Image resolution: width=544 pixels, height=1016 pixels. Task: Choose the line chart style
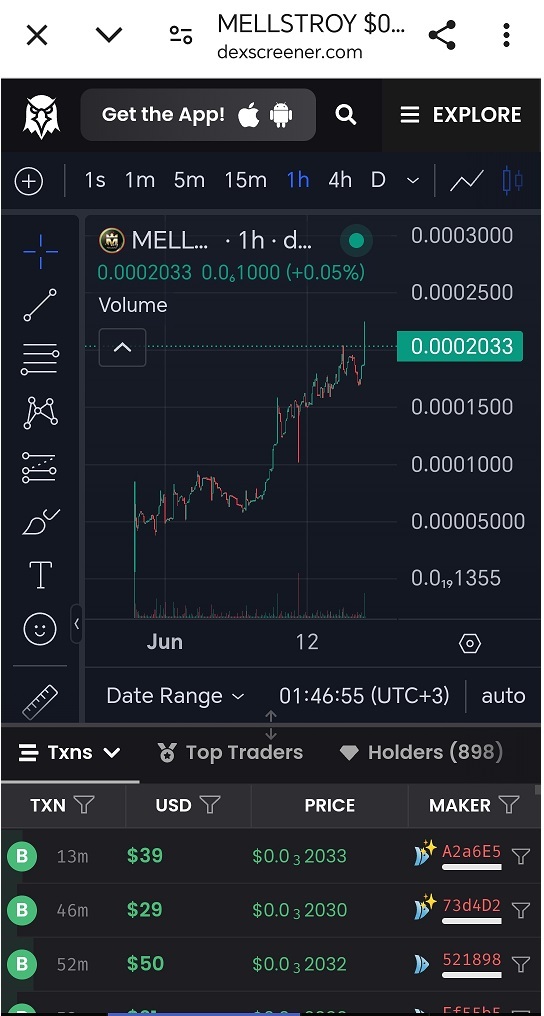(x=467, y=180)
